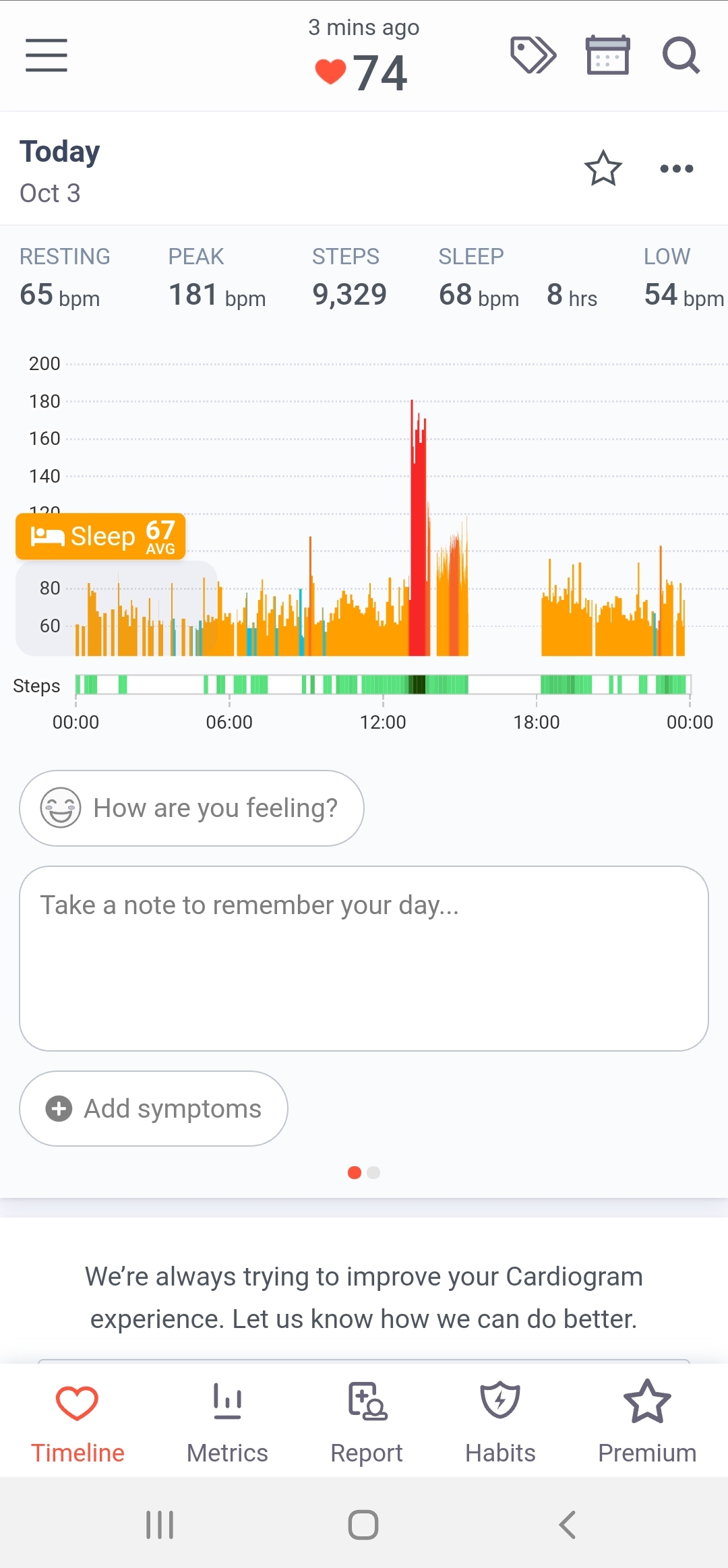
Task: Open the calendar date picker
Action: tap(607, 55)
